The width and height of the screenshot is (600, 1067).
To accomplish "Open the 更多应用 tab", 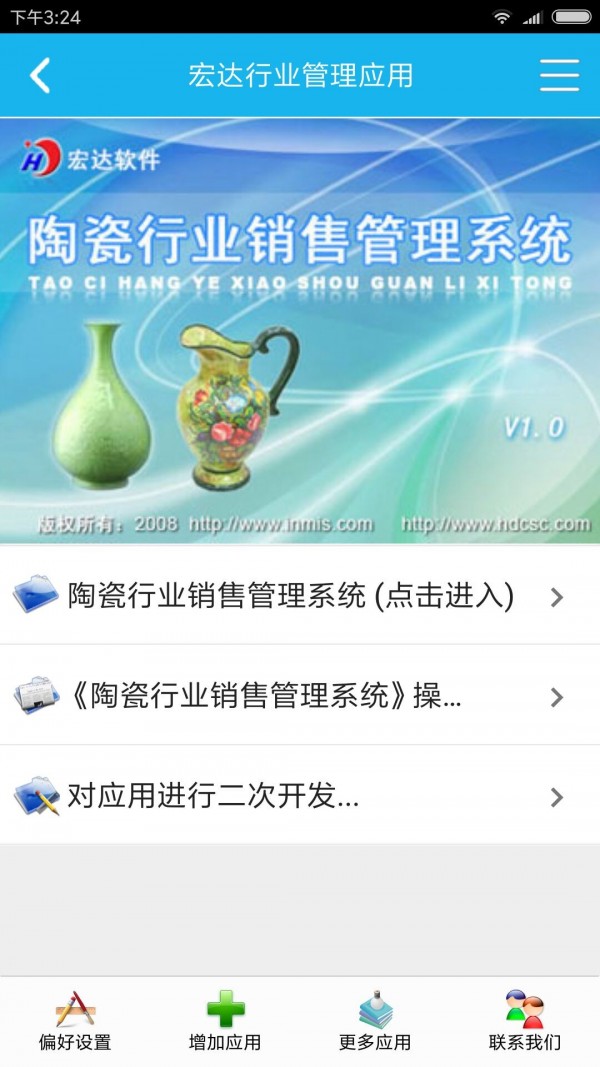I will [x=375, y=1020].
